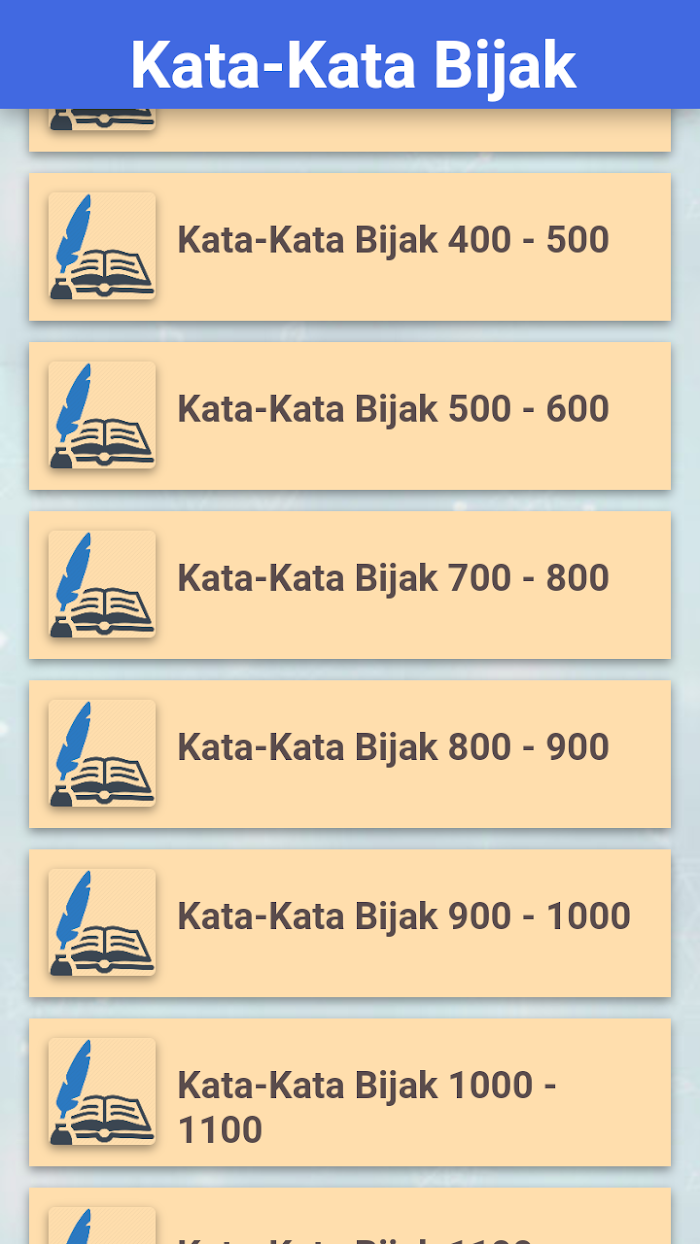Open Kata-Kata Bijak 400 - 500

[350, 247]
